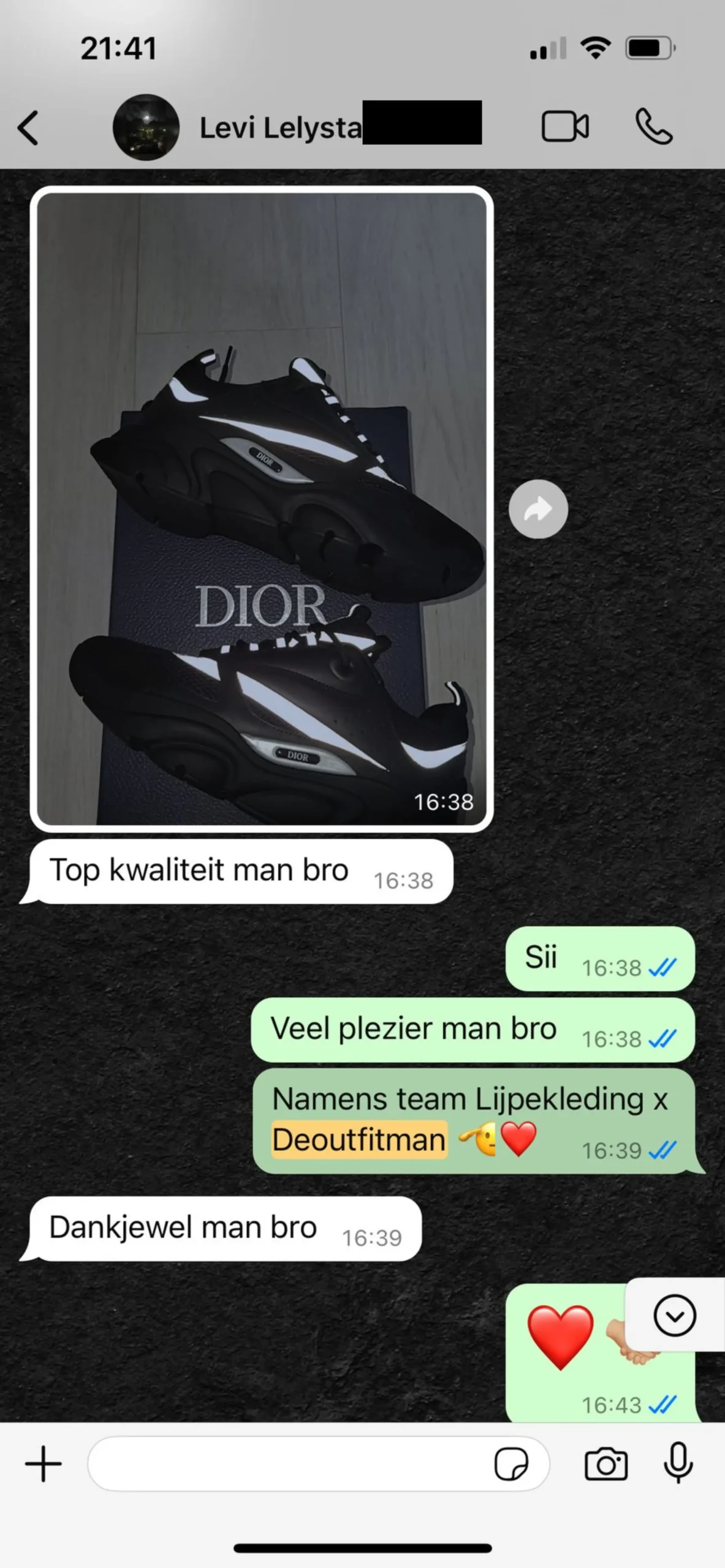This screenshot has width=725, height=1568.
Task: Forward the sneakers photo
Action: coord(538,509)
